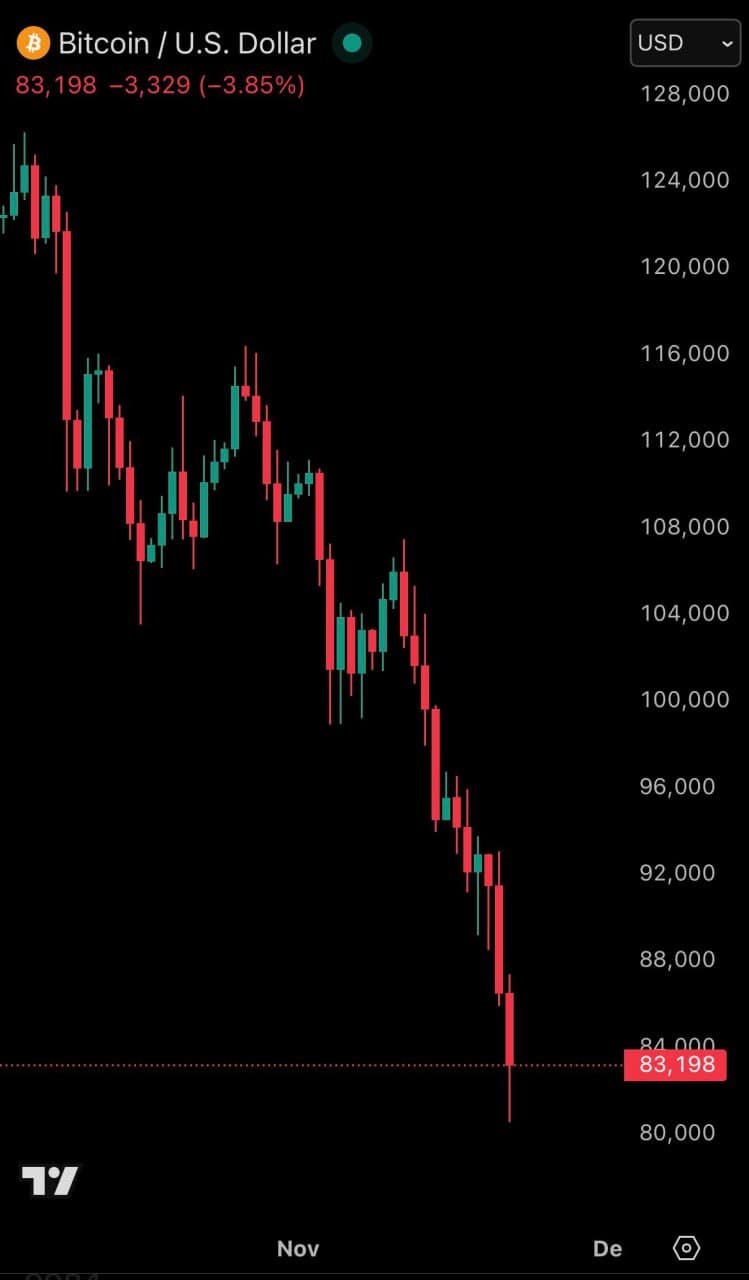The width and height of the screenshot is (749, 1280).
Task: Click the chevron arrow on the USD selector
Action: click(727, 43)
